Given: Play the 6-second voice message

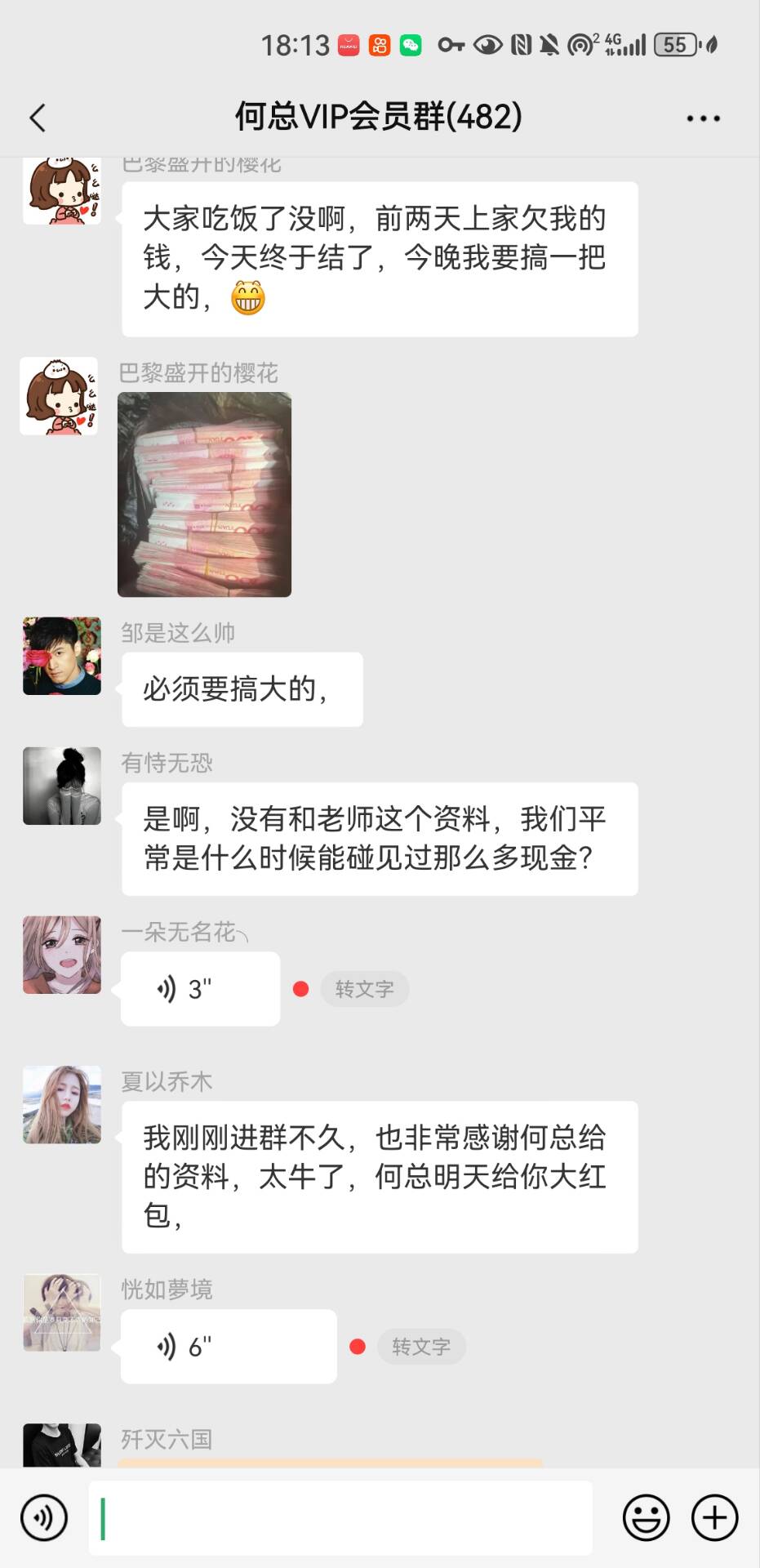Looking at the screenshot, I should click(229, 1347).
